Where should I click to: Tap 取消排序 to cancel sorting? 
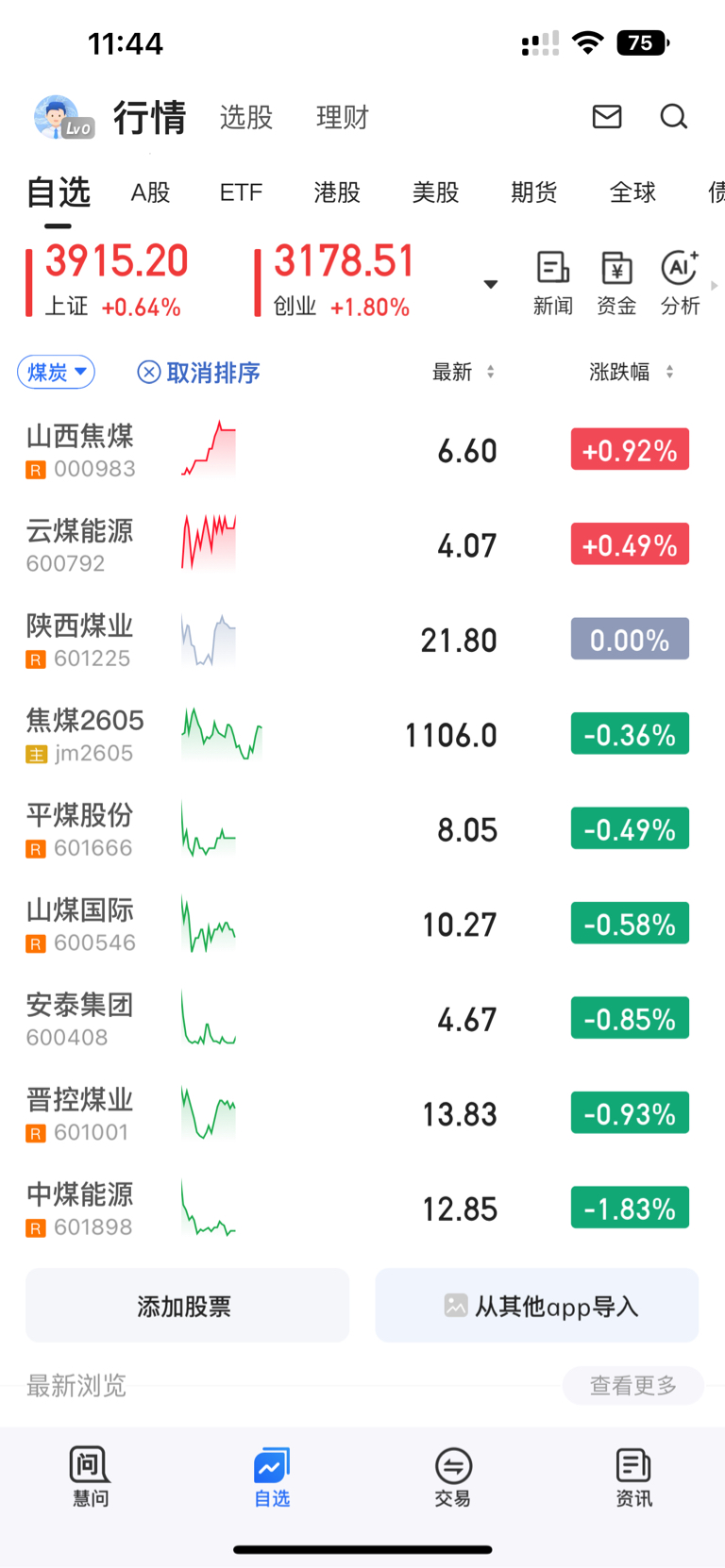(x=199, y=373)
